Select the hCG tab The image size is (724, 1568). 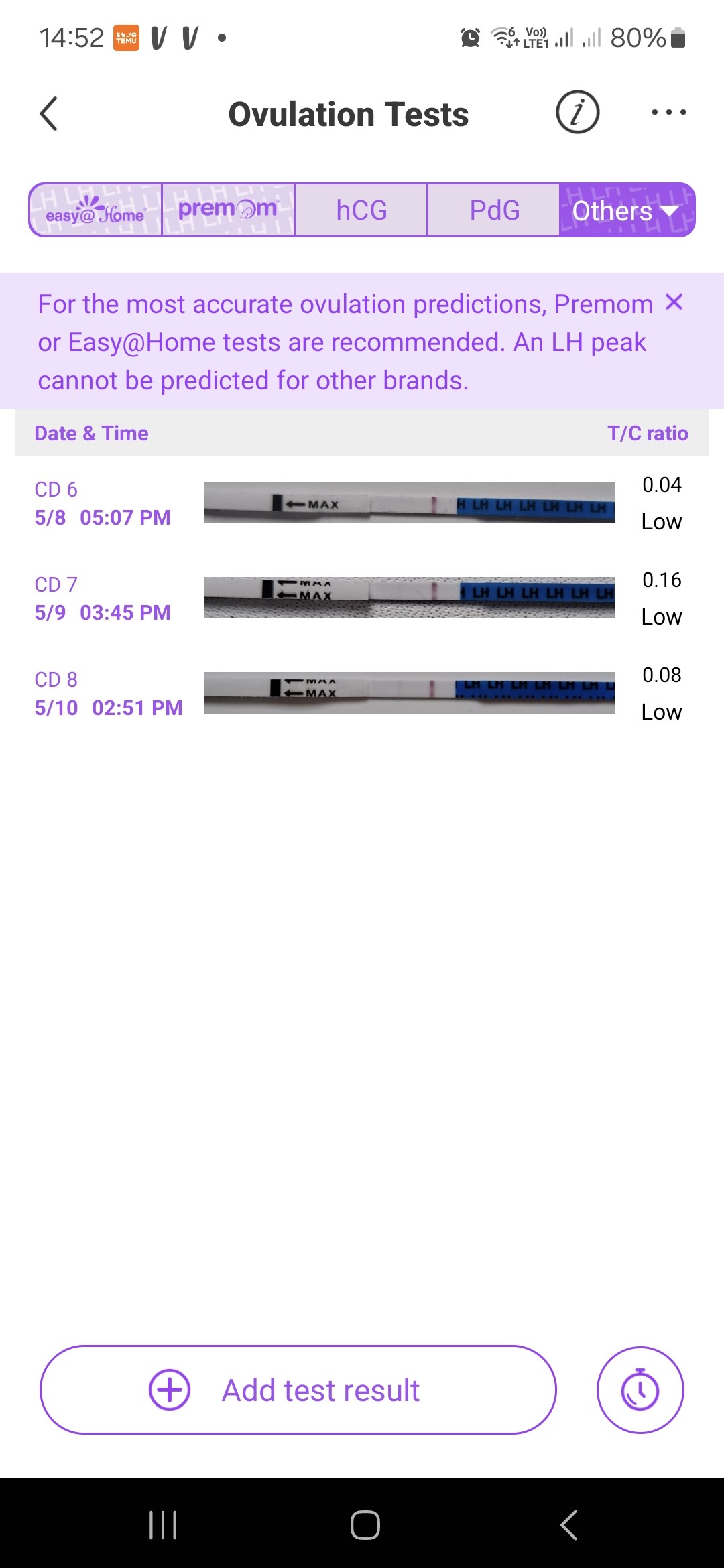pos(361,210)
